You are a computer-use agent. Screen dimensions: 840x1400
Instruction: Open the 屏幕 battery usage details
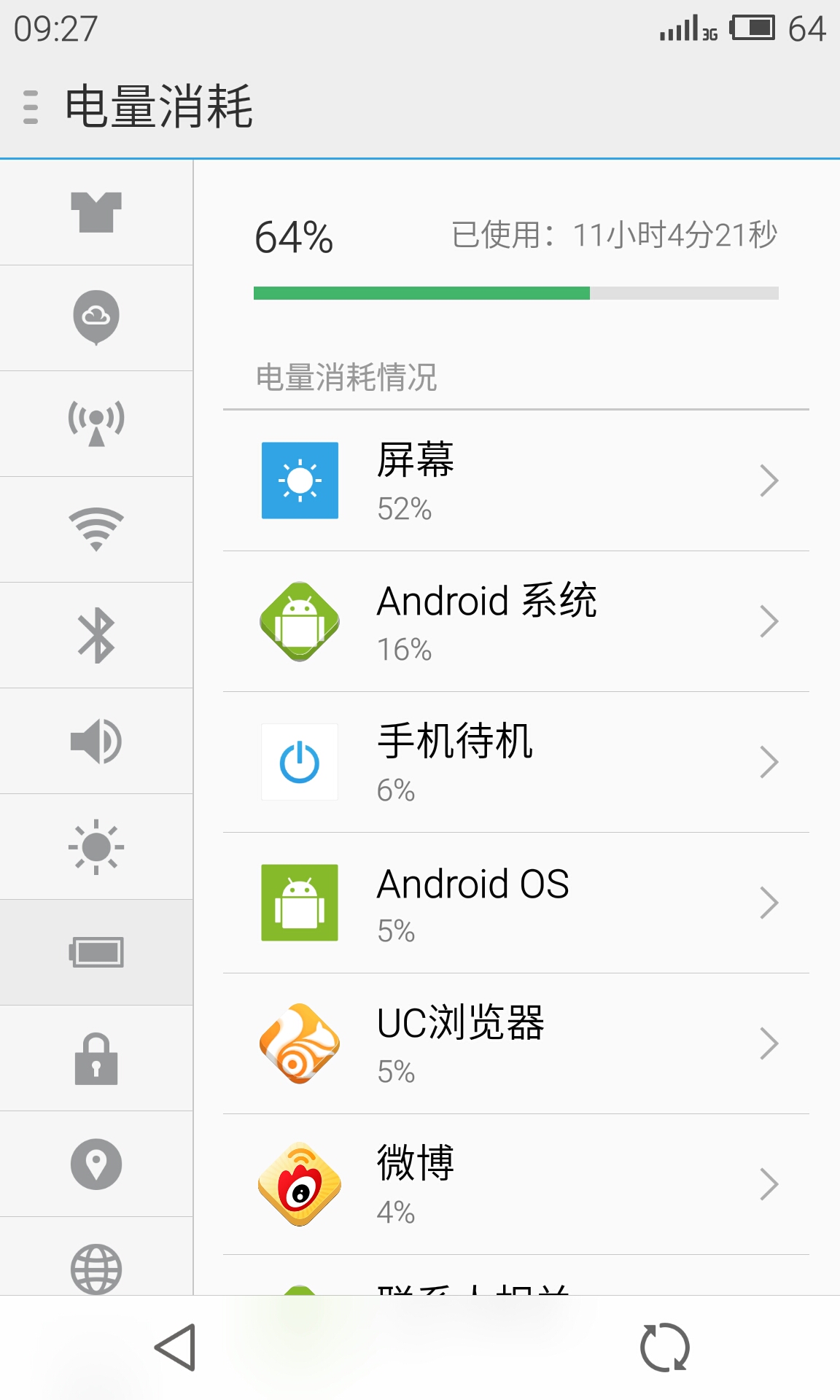point(516,481)
